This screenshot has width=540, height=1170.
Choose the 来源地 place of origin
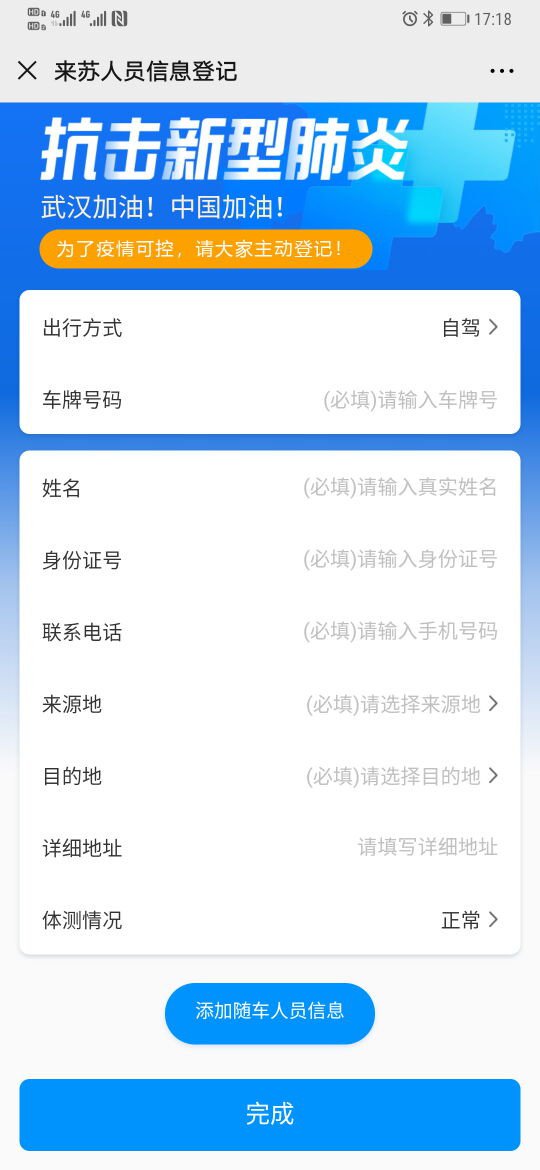pyautogui.click(x=269, y=704)
